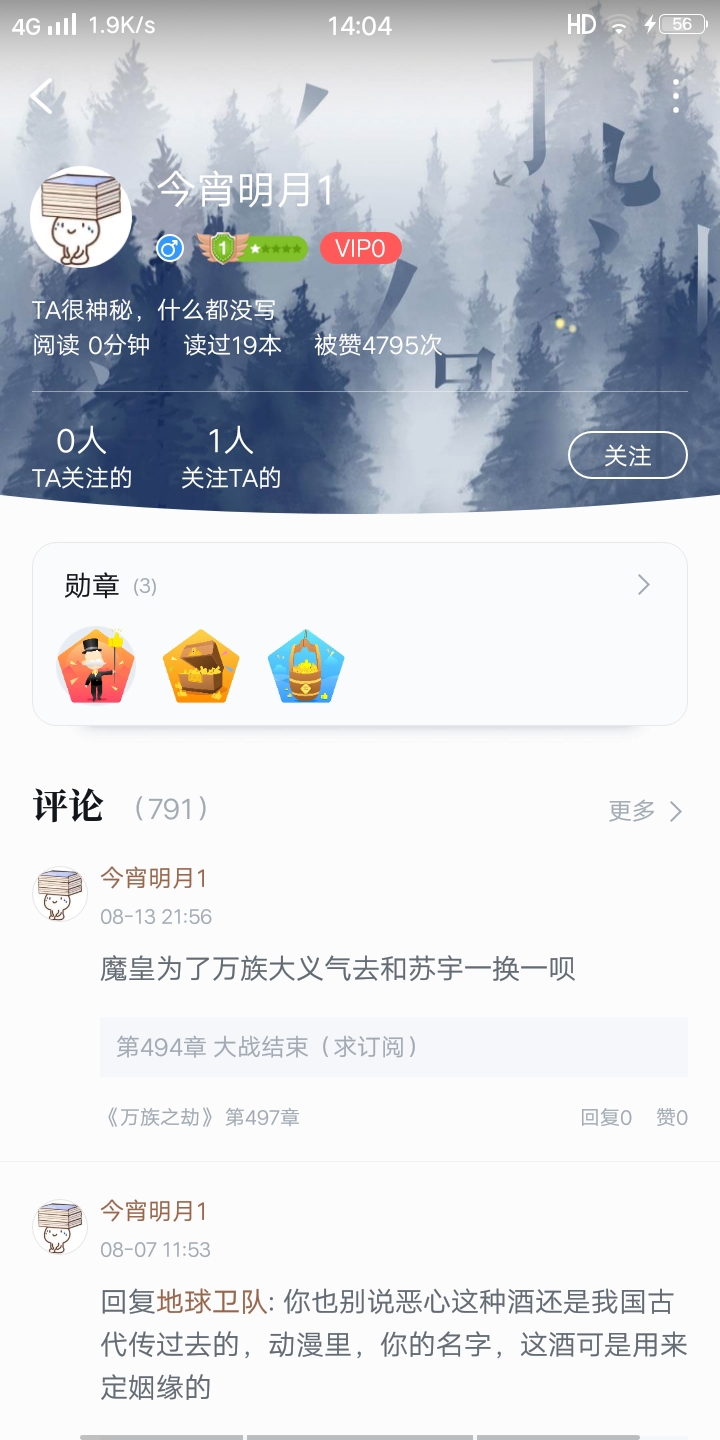Image resolution: width=720 pixels, height=1440 pixels.
Task: Open the three-dot overflow menu
Action: 676,96
